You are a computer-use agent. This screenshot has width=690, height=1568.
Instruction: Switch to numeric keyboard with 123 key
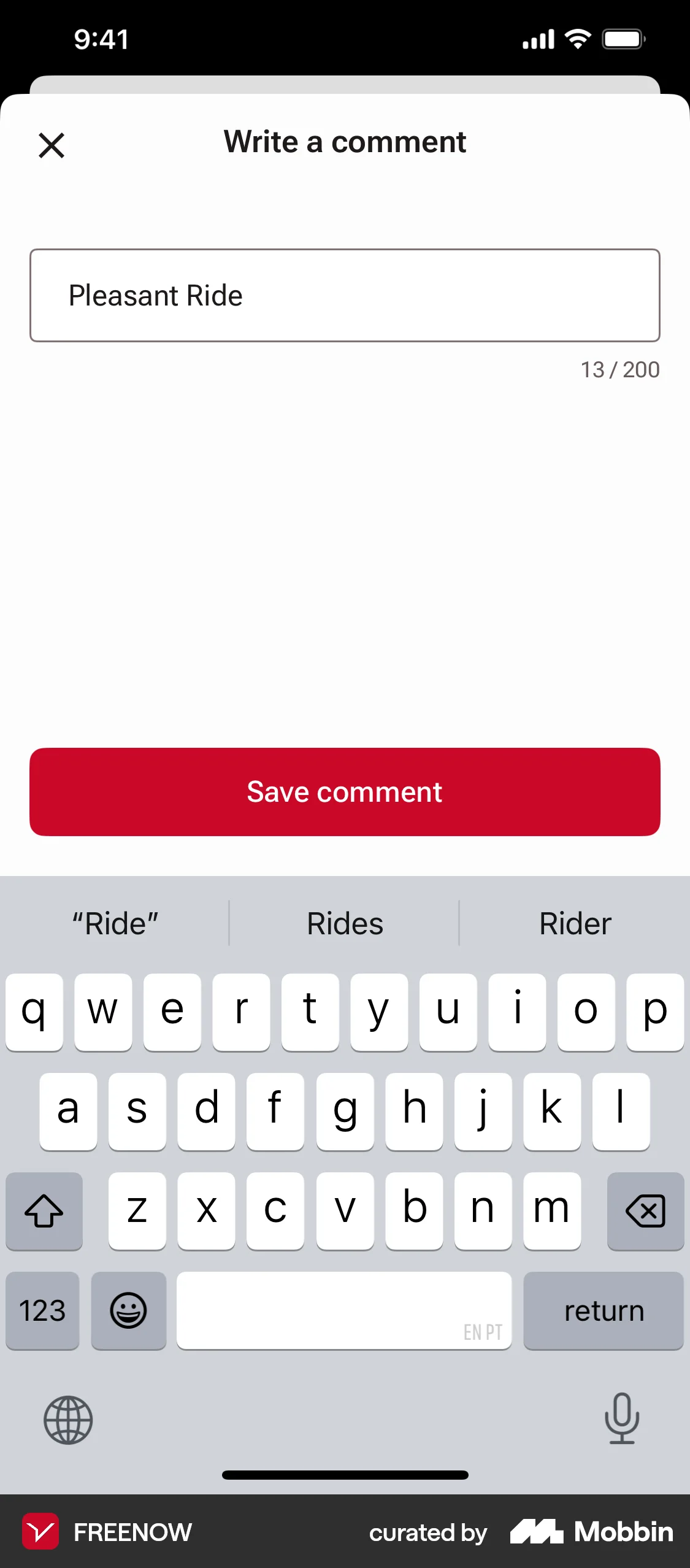(42, 1311)
